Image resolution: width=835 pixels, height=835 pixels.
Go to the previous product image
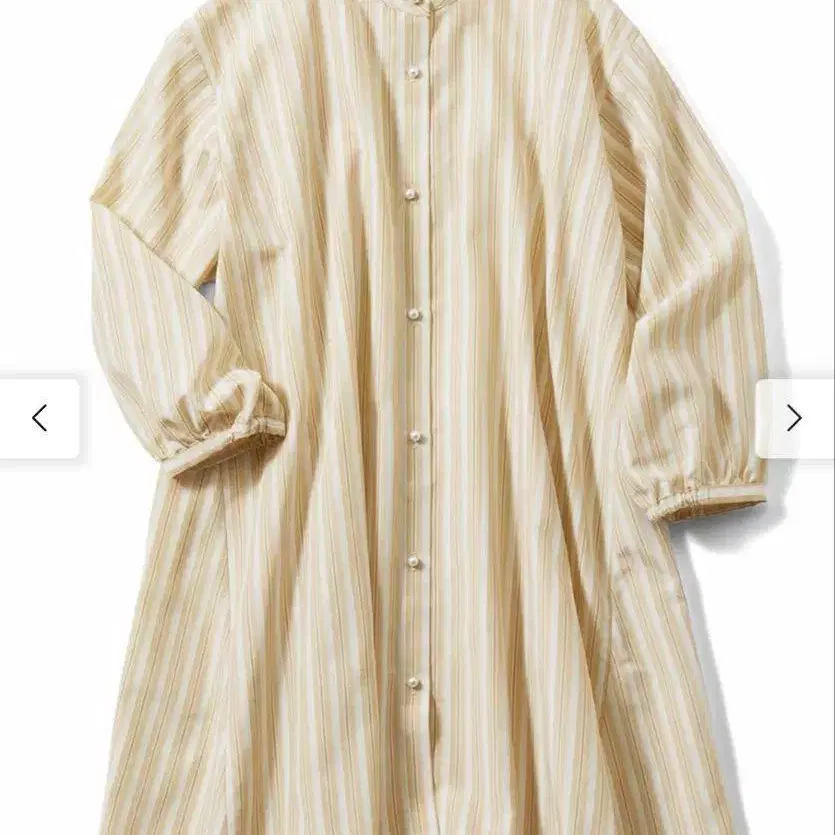click(40, 418)
